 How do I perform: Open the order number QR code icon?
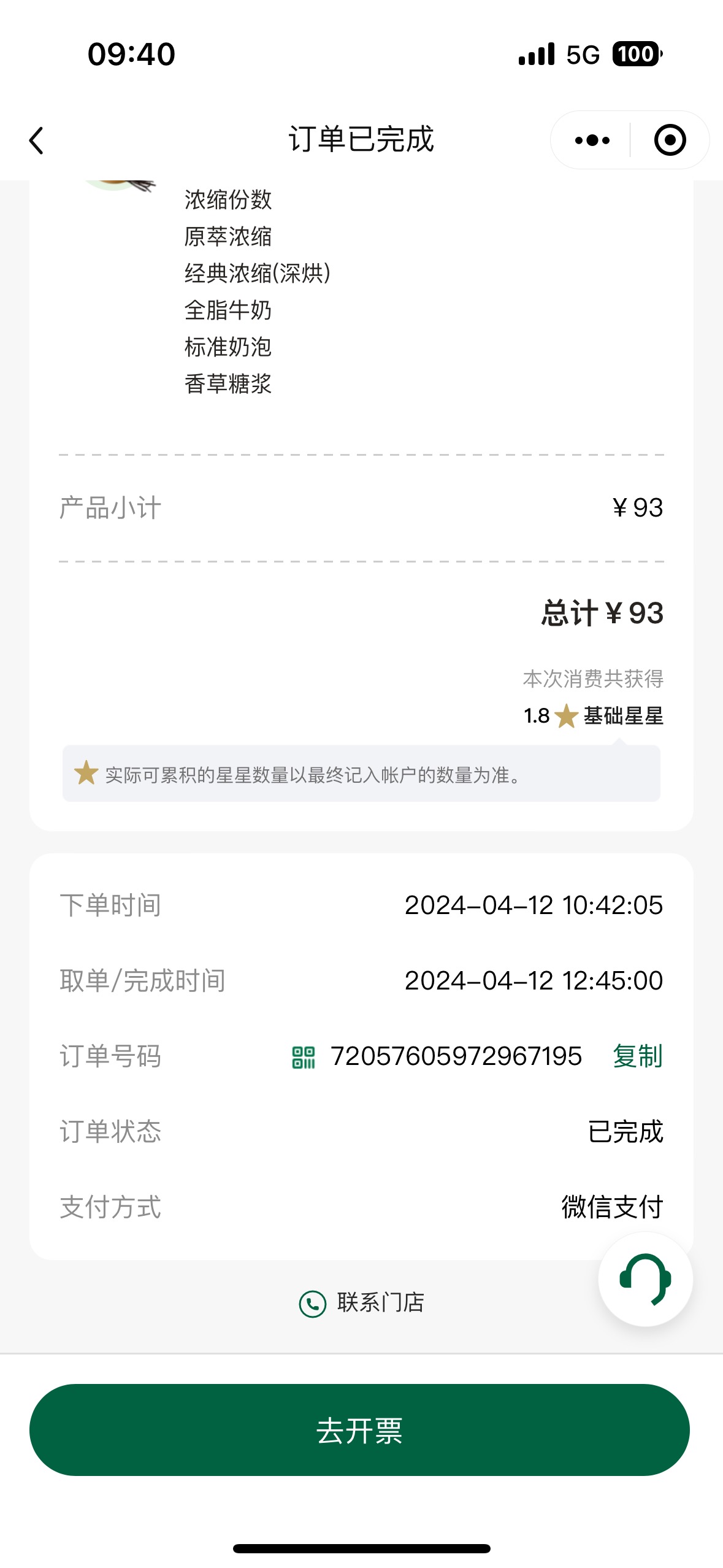coord(304,1057)
